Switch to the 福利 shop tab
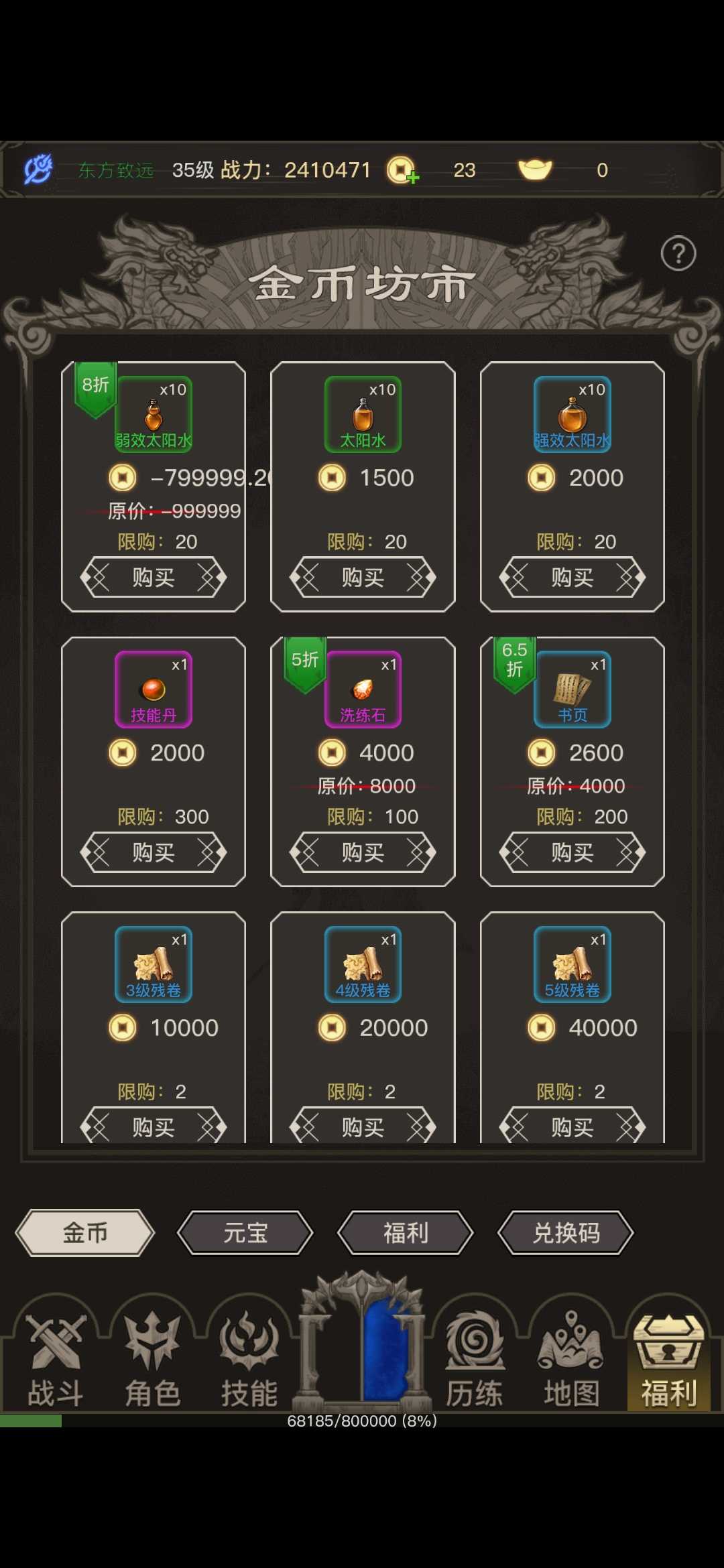 coord(406,1232)
